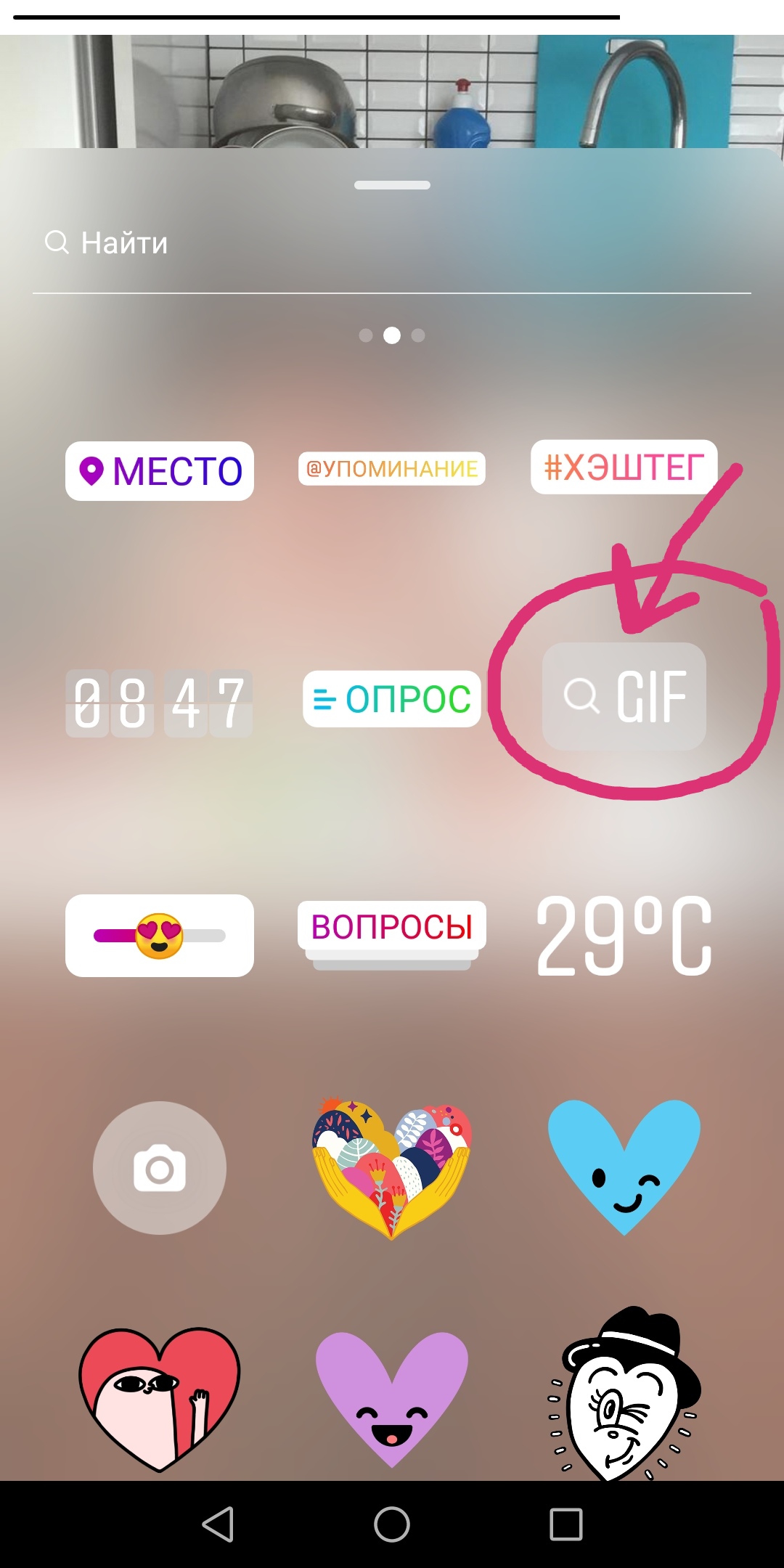The height and width of the screenshot is (1568, 784).
Task: Add the heart-eyes emoji slider sticker
Action: click(160, 936)
